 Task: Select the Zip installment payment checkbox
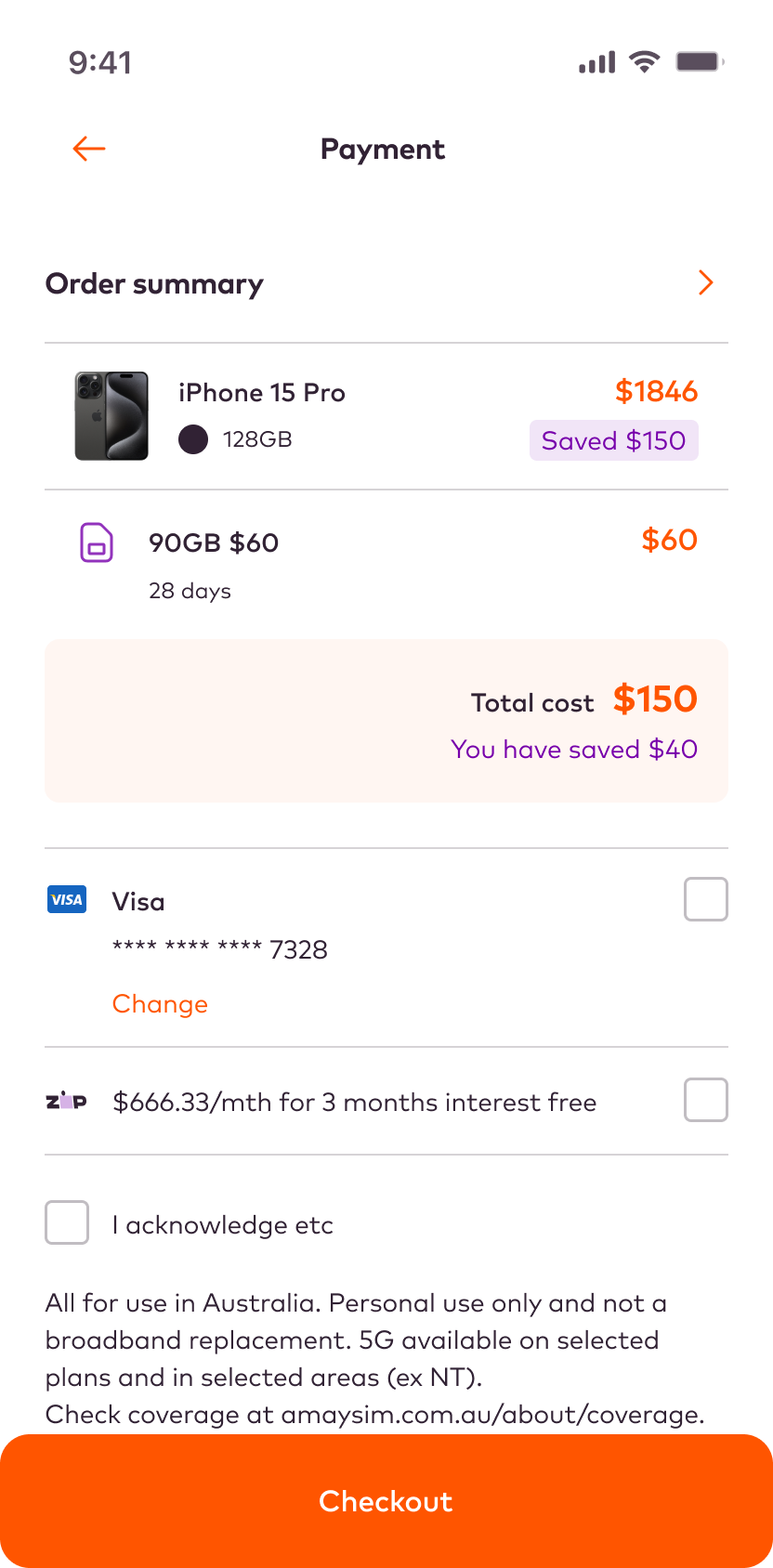coord(705,1100)
